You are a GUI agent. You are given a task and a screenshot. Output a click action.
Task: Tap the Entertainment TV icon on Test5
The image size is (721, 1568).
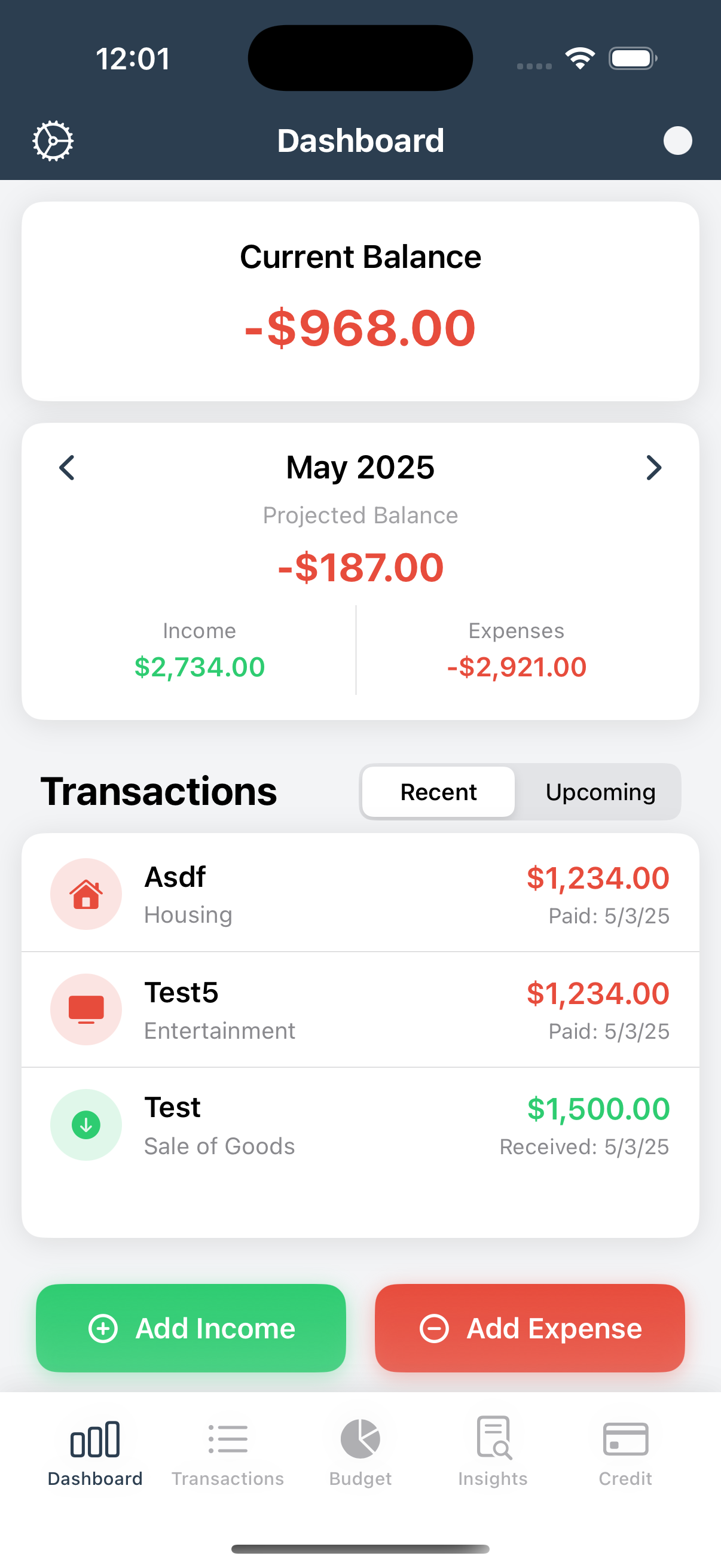click(85, 1009)
